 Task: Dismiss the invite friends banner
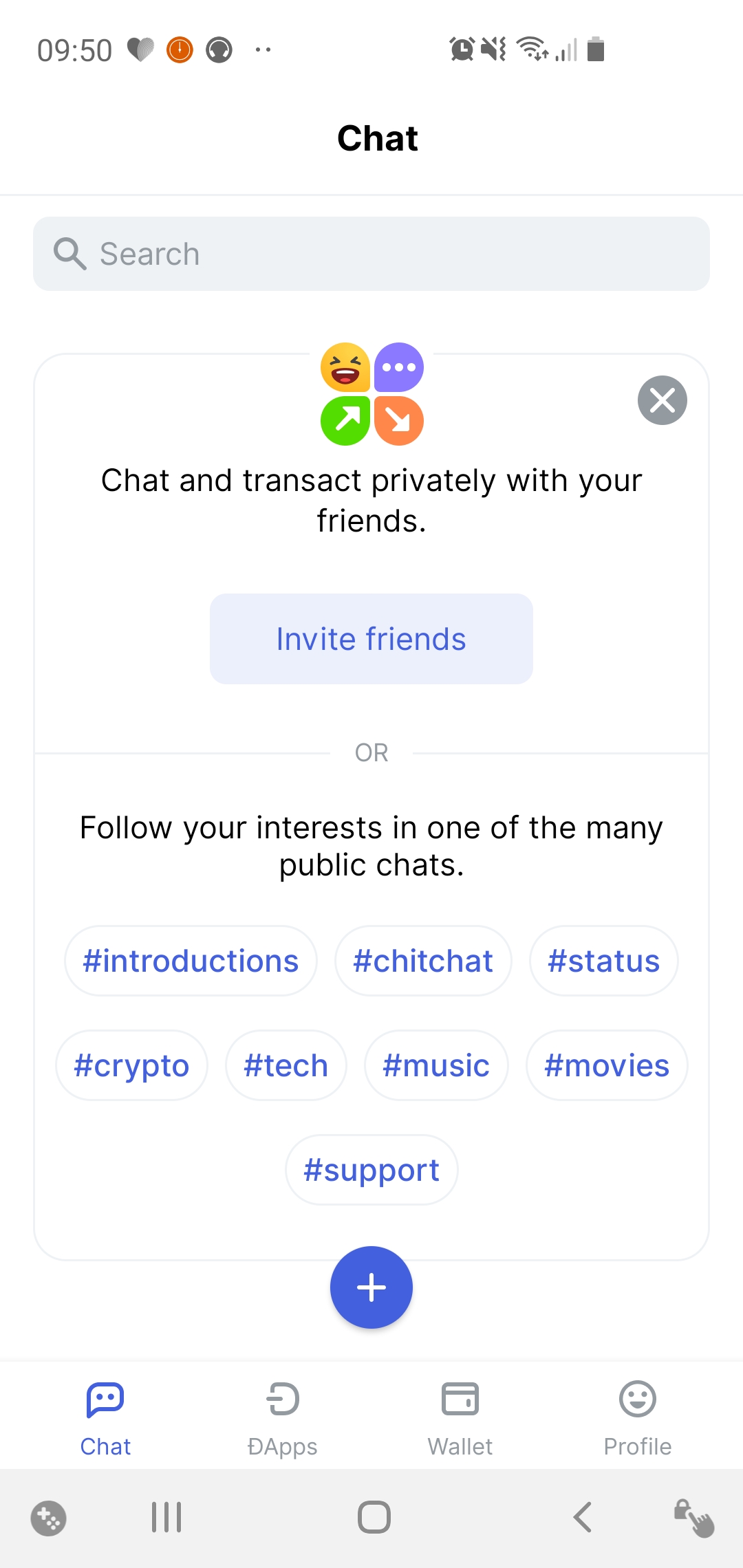pos(662,401)
